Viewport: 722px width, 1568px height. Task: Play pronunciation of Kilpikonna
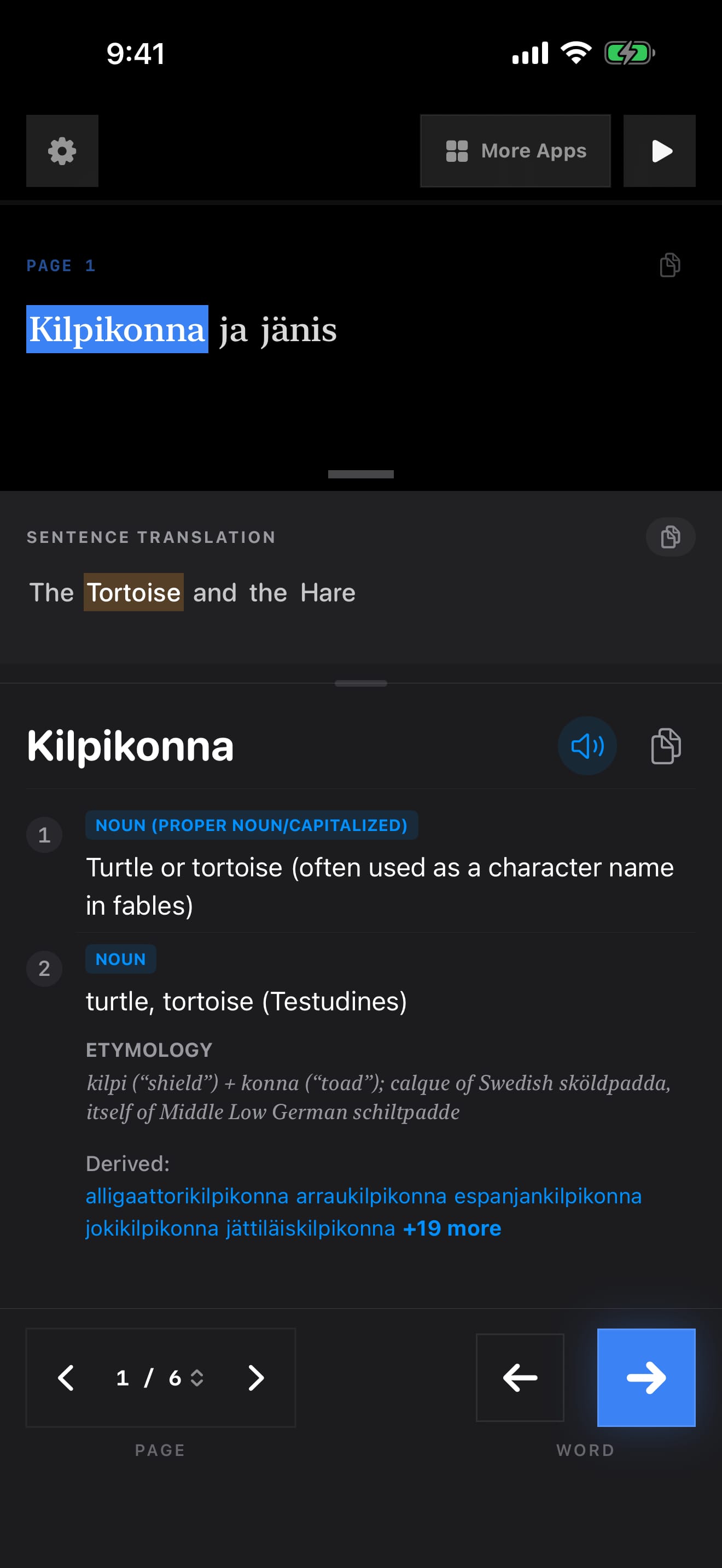(587, 745)
